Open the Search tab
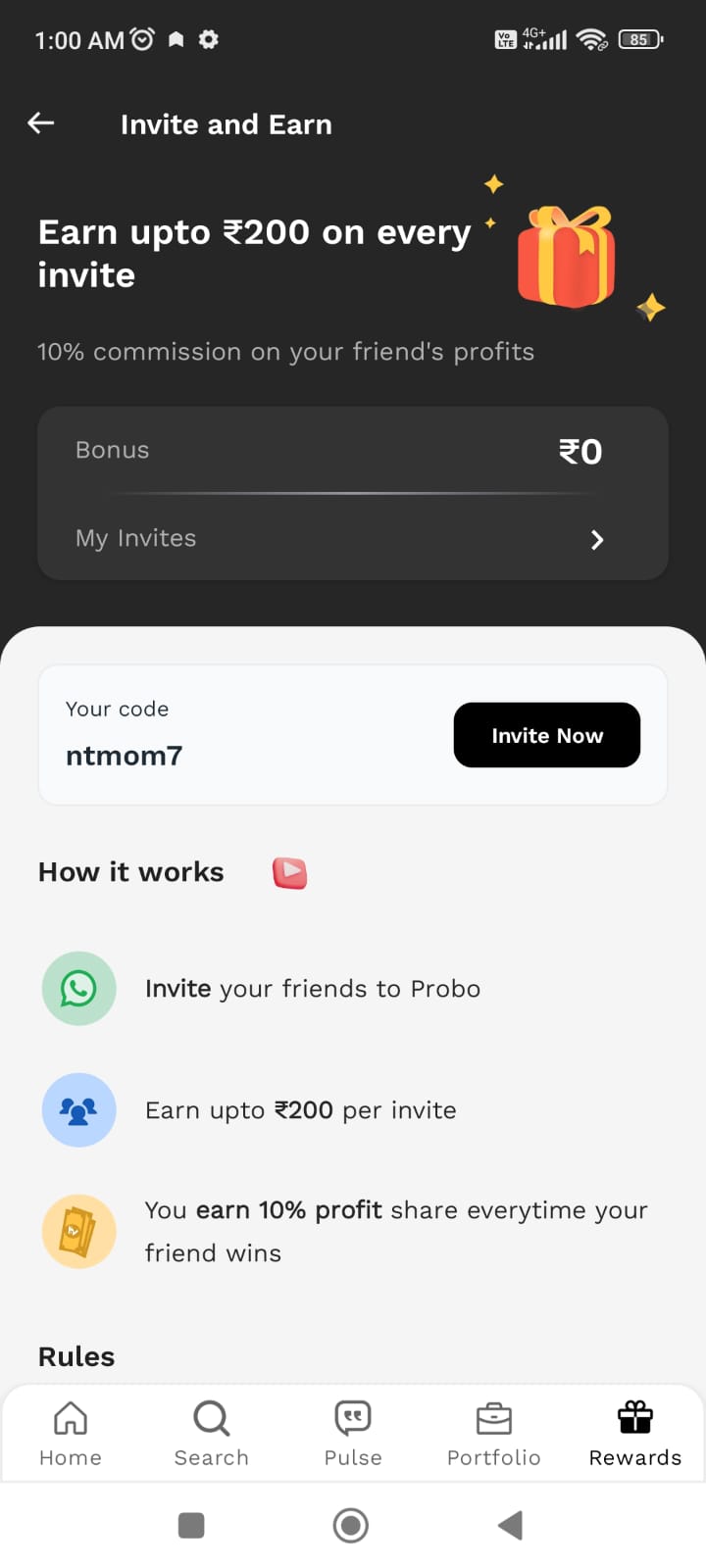The height and width of the screenshot is (1568, 706). pos(212,1433)
